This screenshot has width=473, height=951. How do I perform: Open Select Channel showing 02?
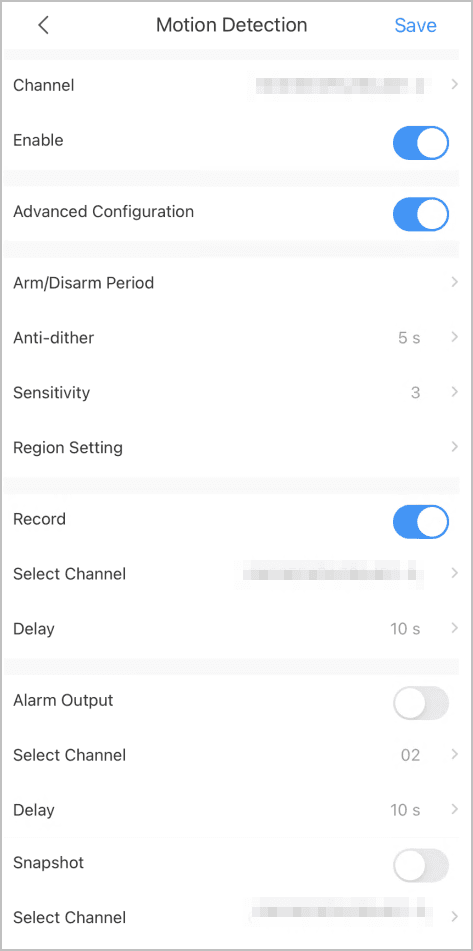coord(236,755)
